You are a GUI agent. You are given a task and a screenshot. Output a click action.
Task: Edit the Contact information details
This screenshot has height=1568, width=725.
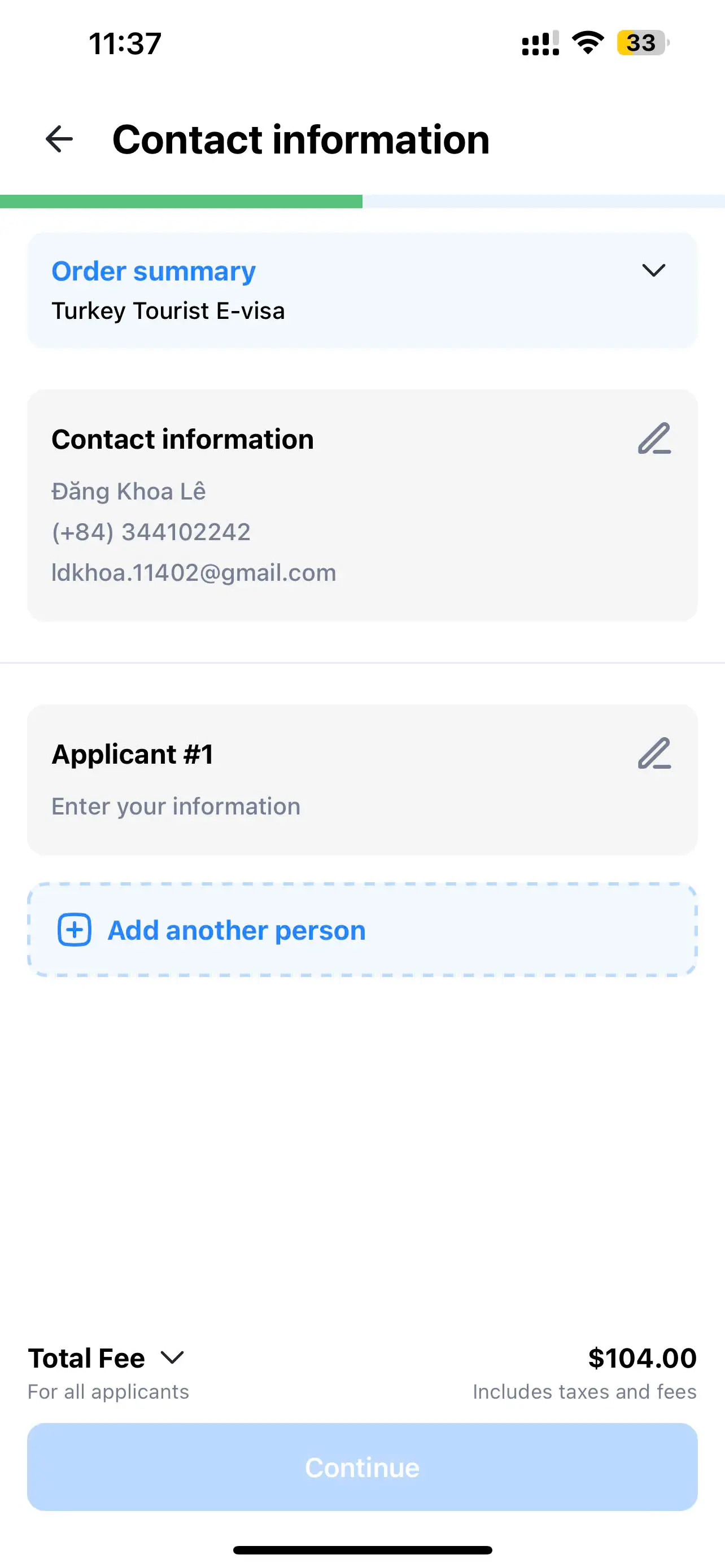pos(654,439)
